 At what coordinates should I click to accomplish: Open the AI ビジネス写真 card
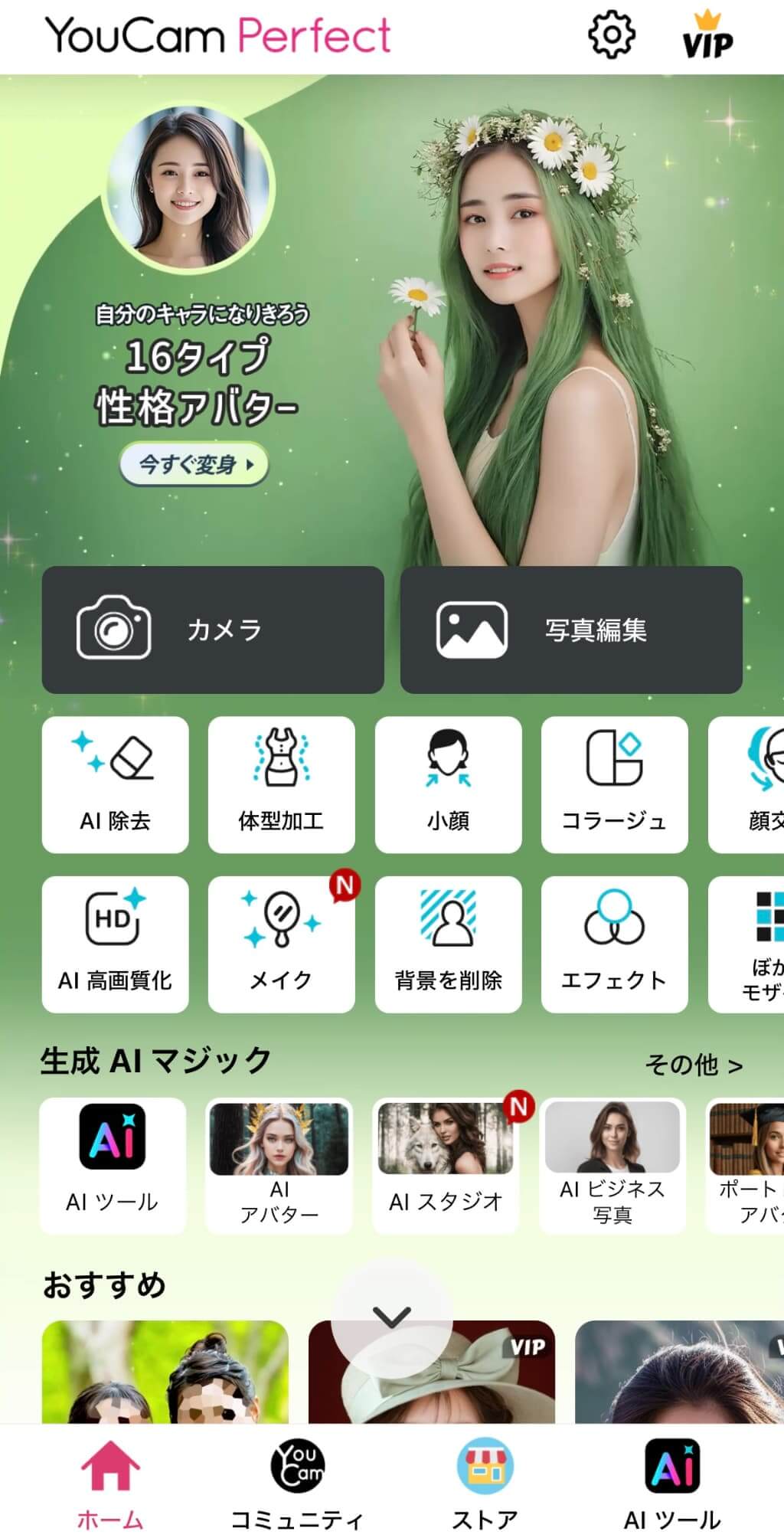(x=612, y=1164)
